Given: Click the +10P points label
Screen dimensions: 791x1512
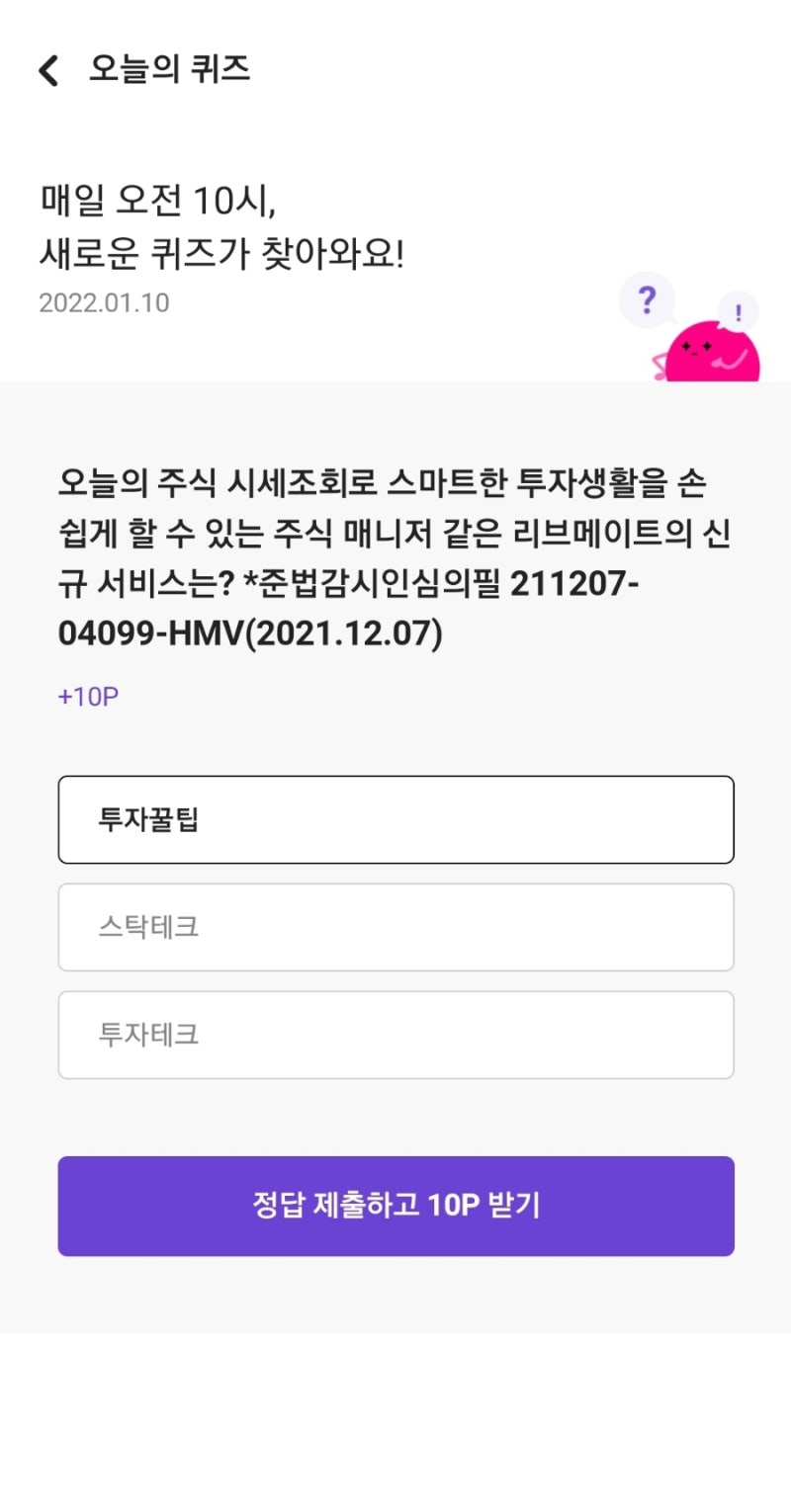Looking at the screenshot, I should [89, 696].
